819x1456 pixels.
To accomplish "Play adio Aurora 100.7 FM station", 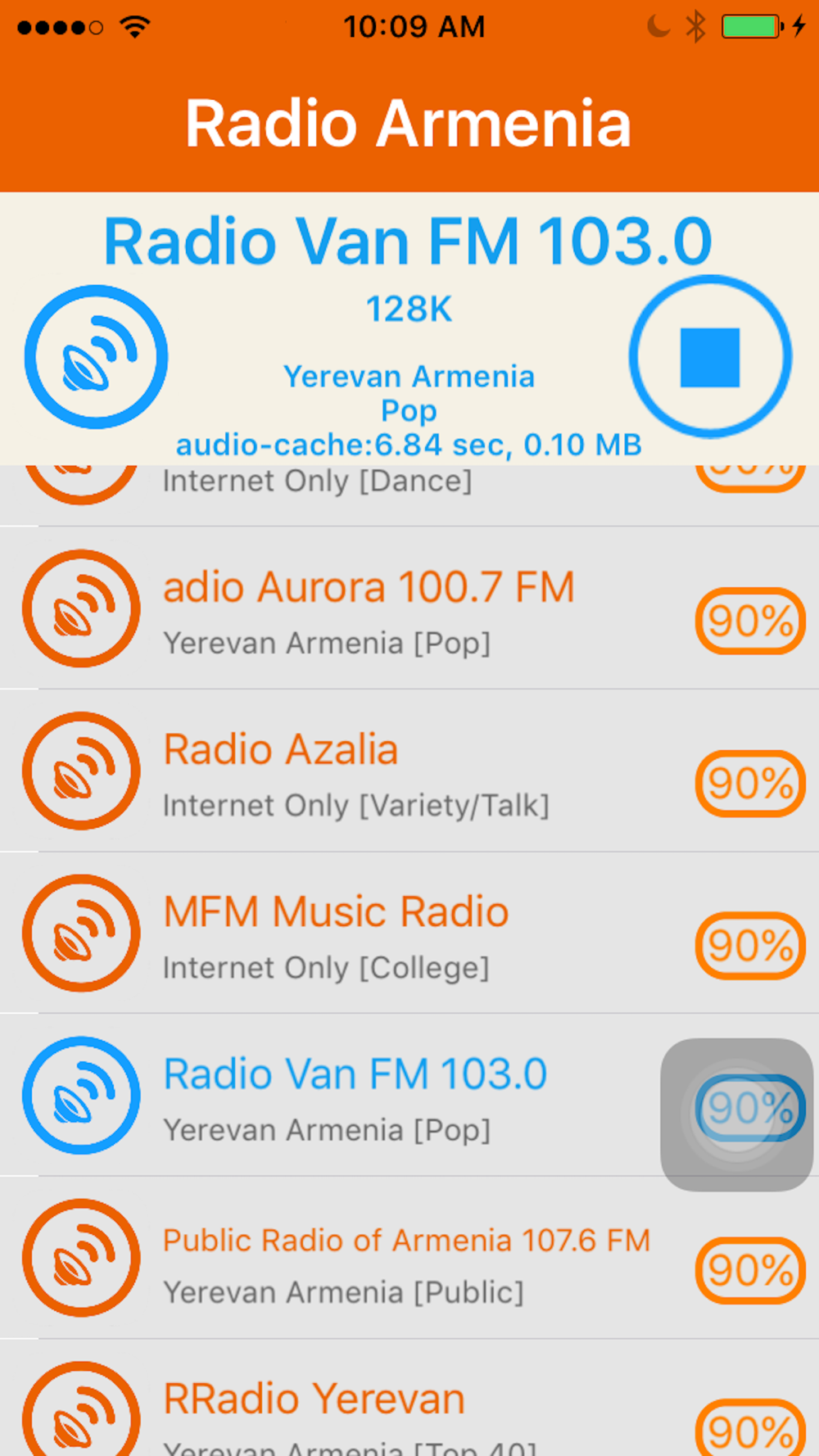I will coord(409,608).
